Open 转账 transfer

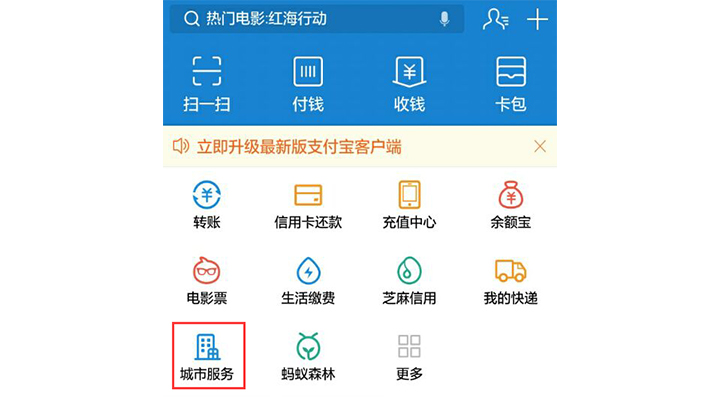[206, 205]
